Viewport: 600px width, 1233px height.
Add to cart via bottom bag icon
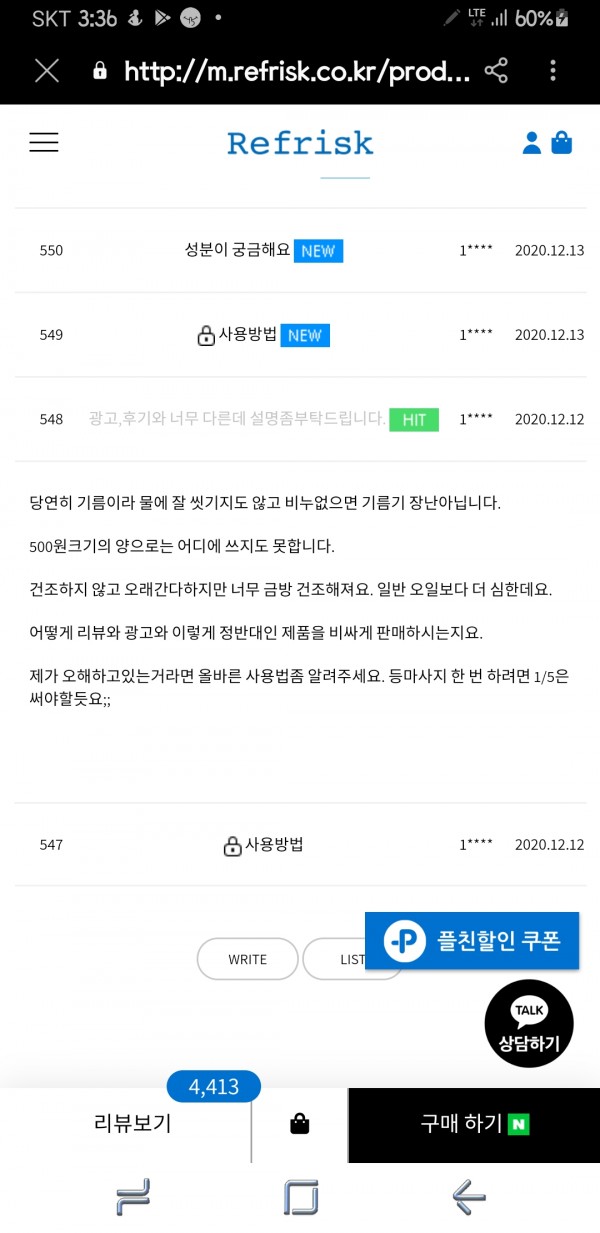(299, 1125)
